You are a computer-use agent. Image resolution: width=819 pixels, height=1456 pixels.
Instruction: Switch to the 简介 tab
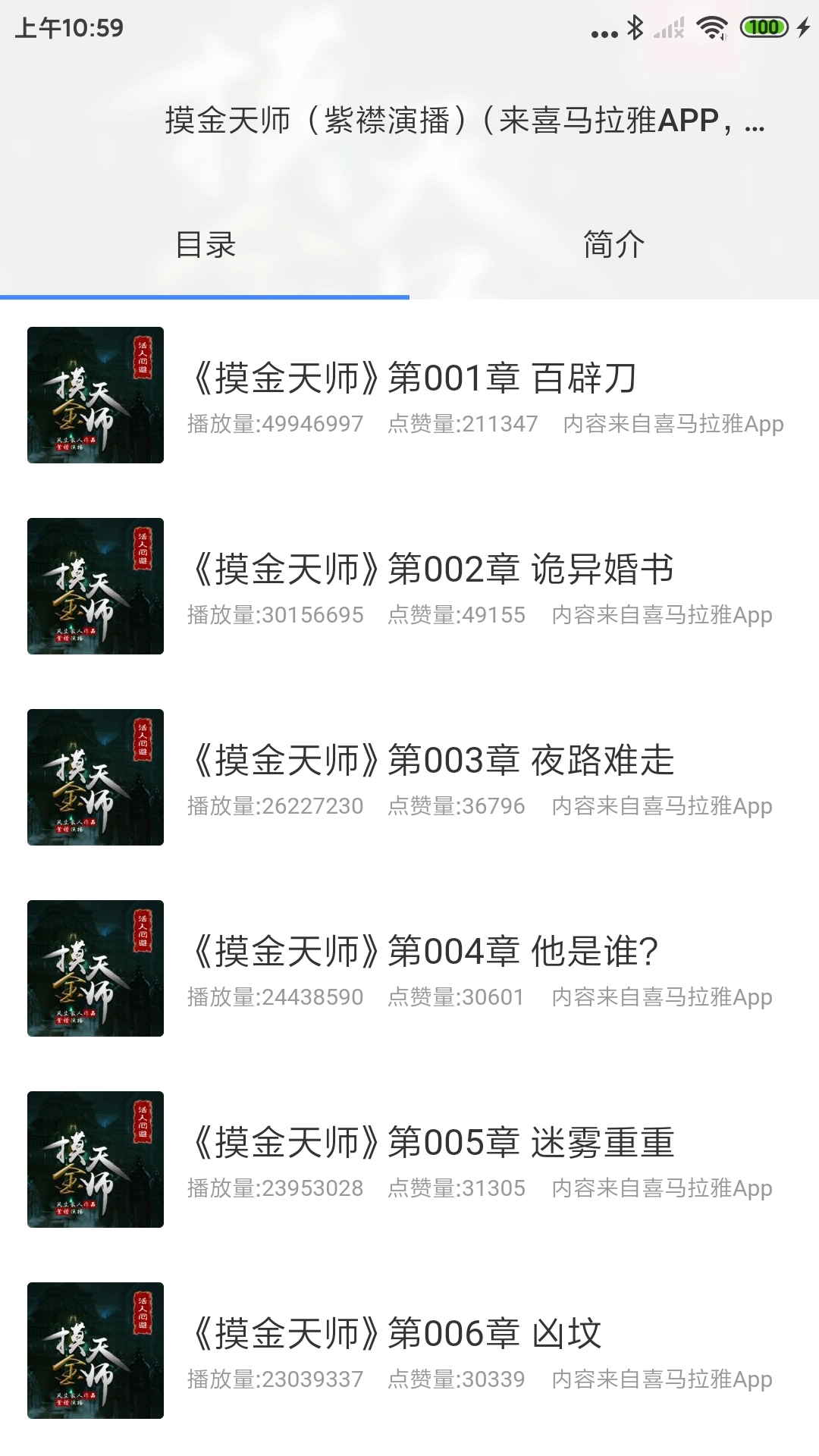613,244
